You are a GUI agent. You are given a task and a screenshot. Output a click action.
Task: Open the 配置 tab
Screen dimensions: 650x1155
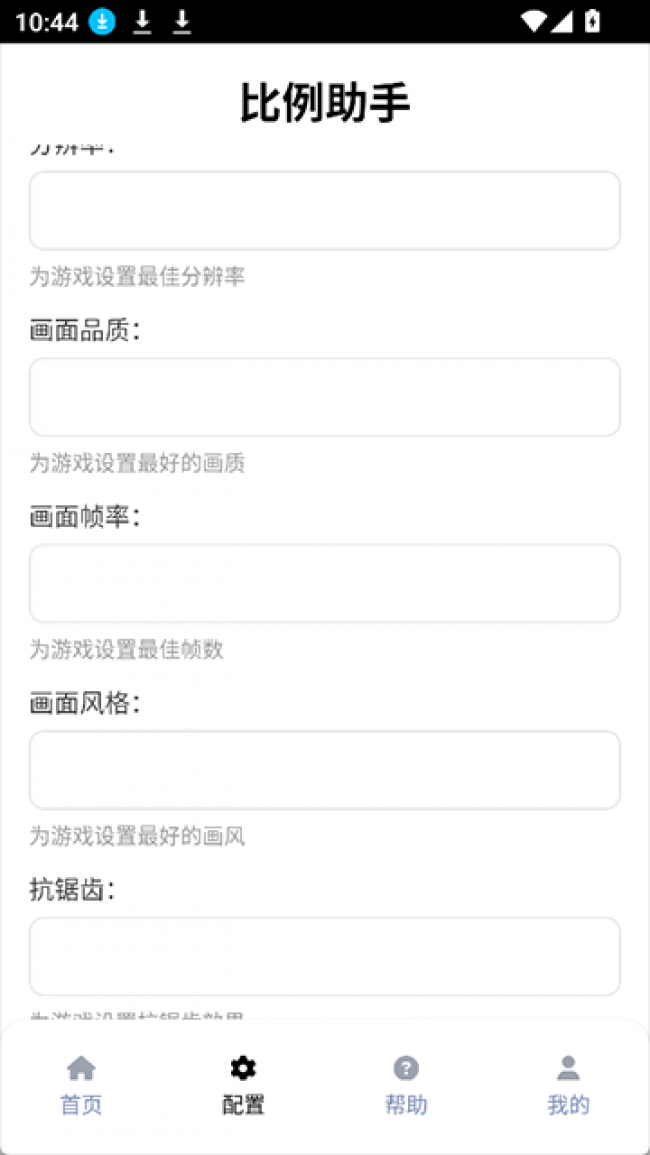(243, 1085)
